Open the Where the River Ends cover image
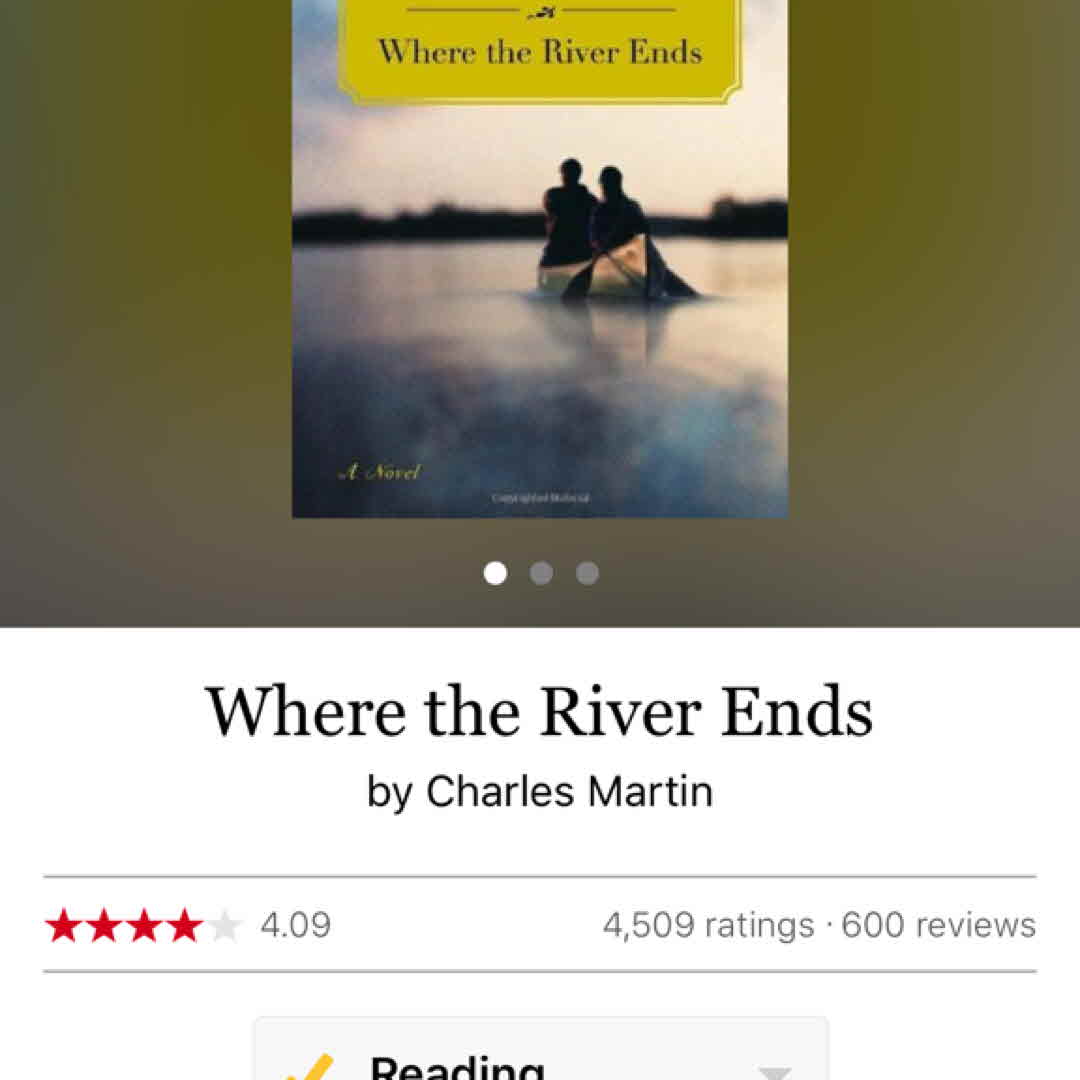Screen dimensions: 1080x1080 (x=540, y=260)
